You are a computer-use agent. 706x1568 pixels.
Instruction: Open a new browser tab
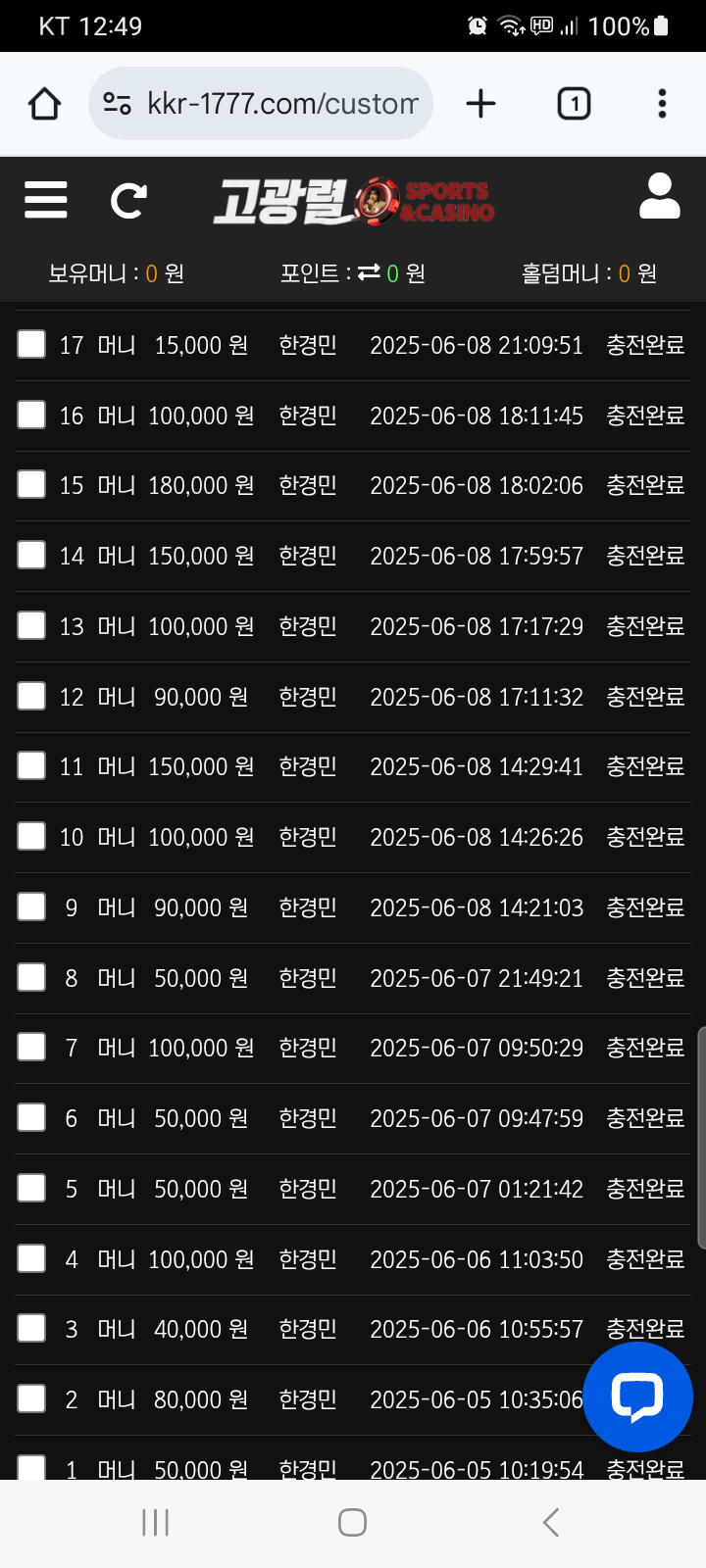pyautogui.click(x=480, y=104)
